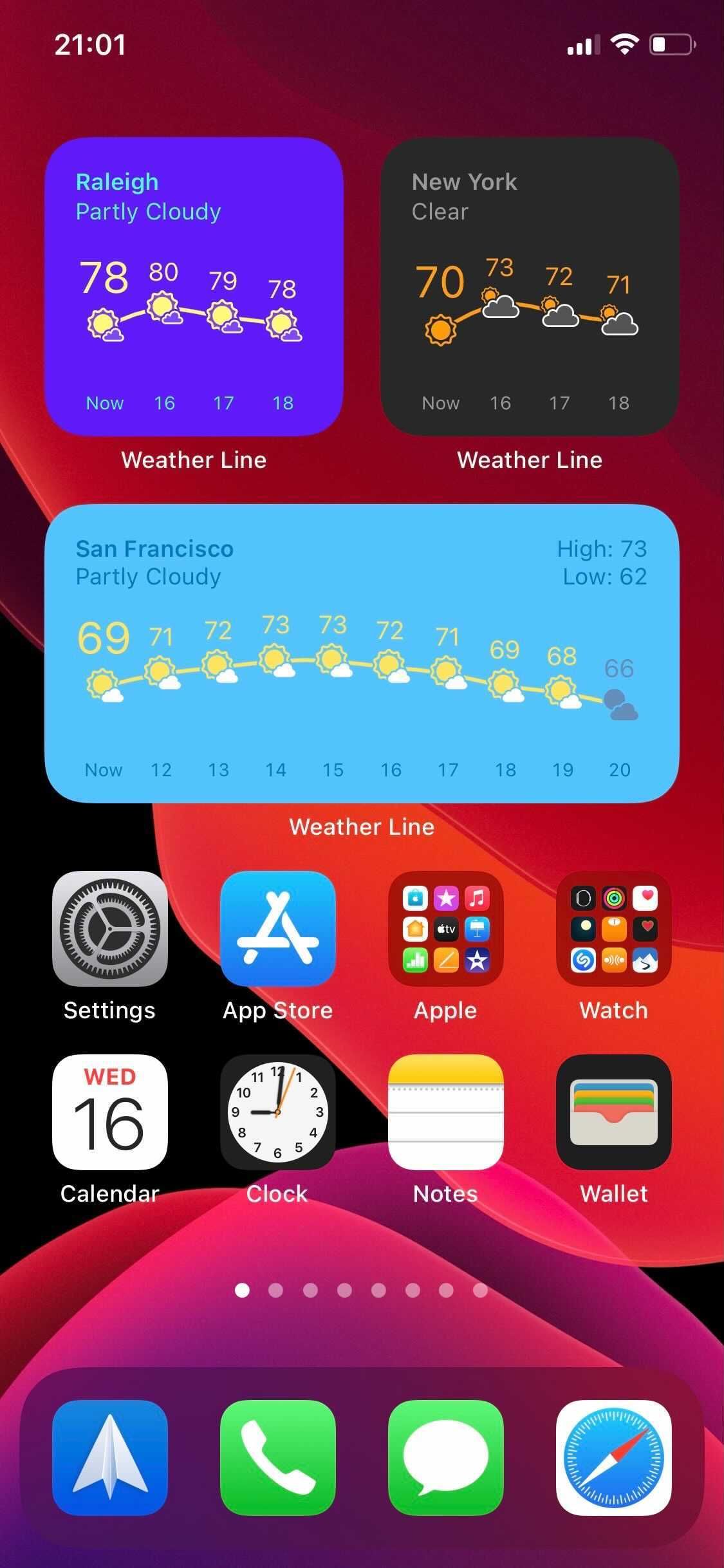Launch the Calendar app
Viewport: 724px width, 1568px height.
click(110, 1112)
